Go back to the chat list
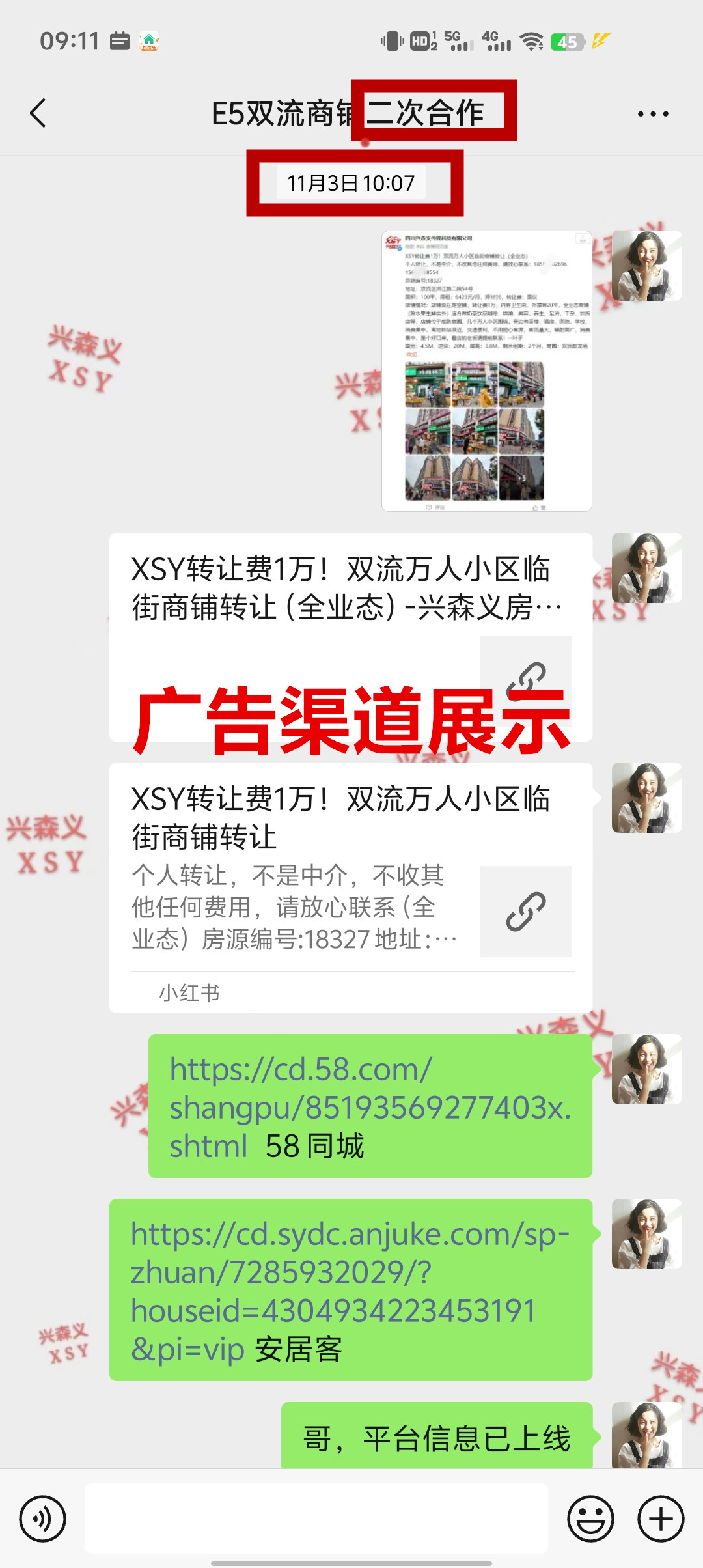703x1568 pixels. click(x=39, y=113)
